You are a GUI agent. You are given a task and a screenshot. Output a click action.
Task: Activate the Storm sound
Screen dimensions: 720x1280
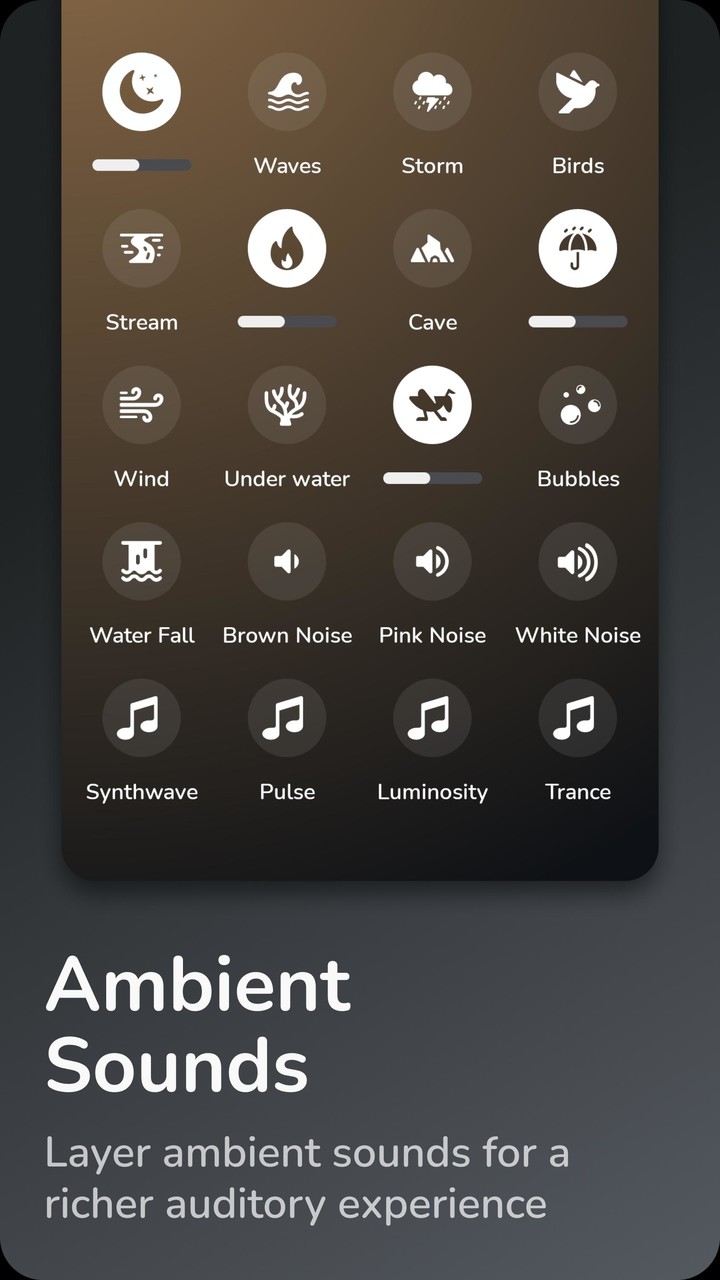[x=432, y=92]
